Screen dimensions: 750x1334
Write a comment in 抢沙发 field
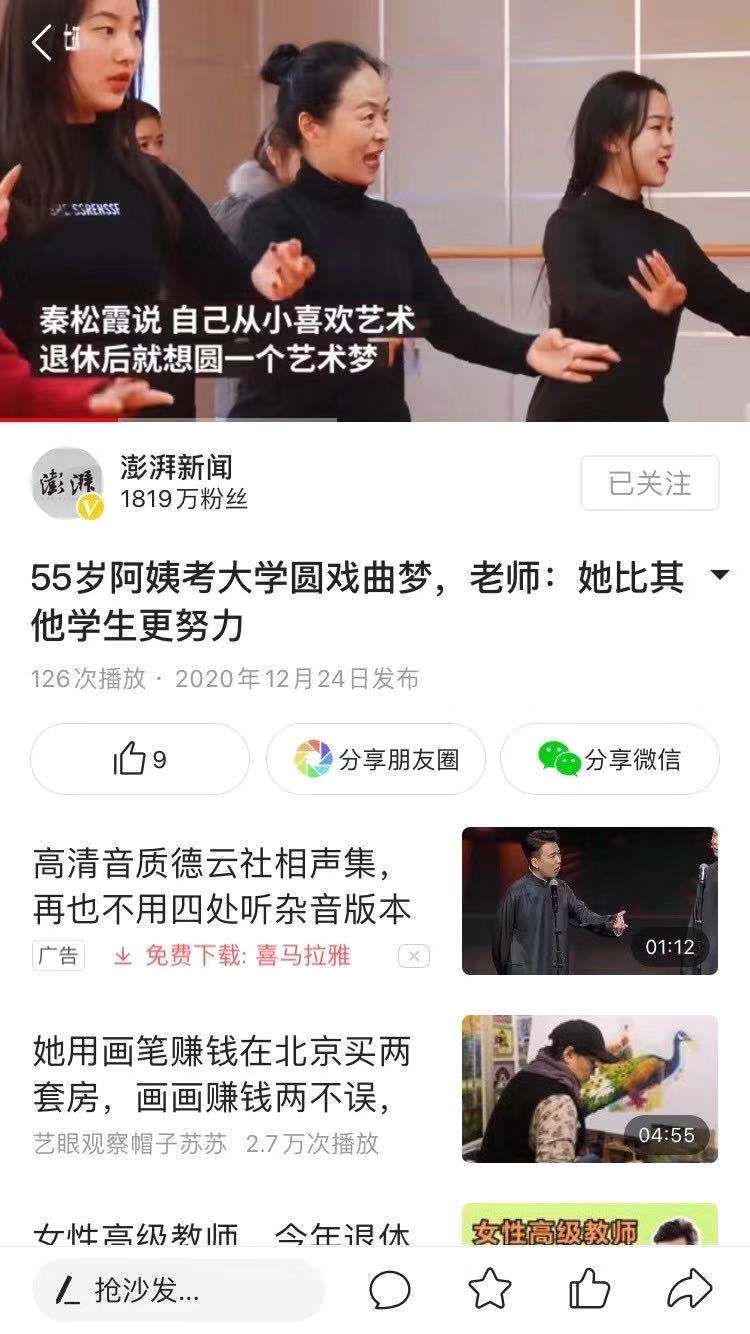(x=178, y=1290)
